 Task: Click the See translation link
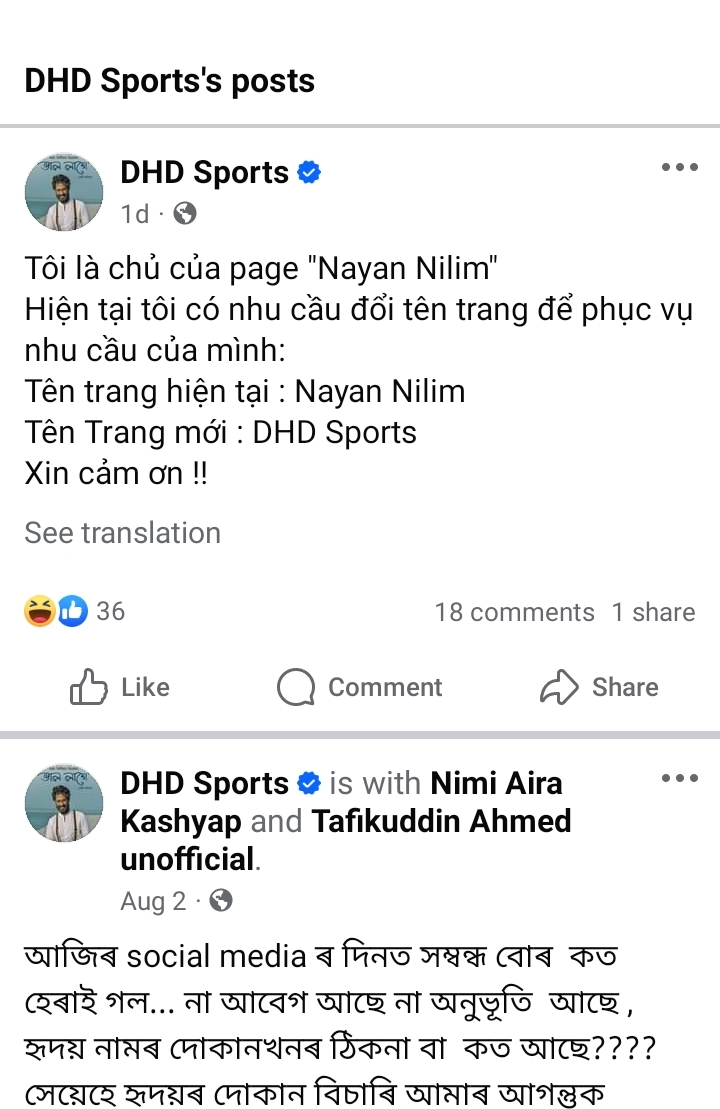click(122, 533)
